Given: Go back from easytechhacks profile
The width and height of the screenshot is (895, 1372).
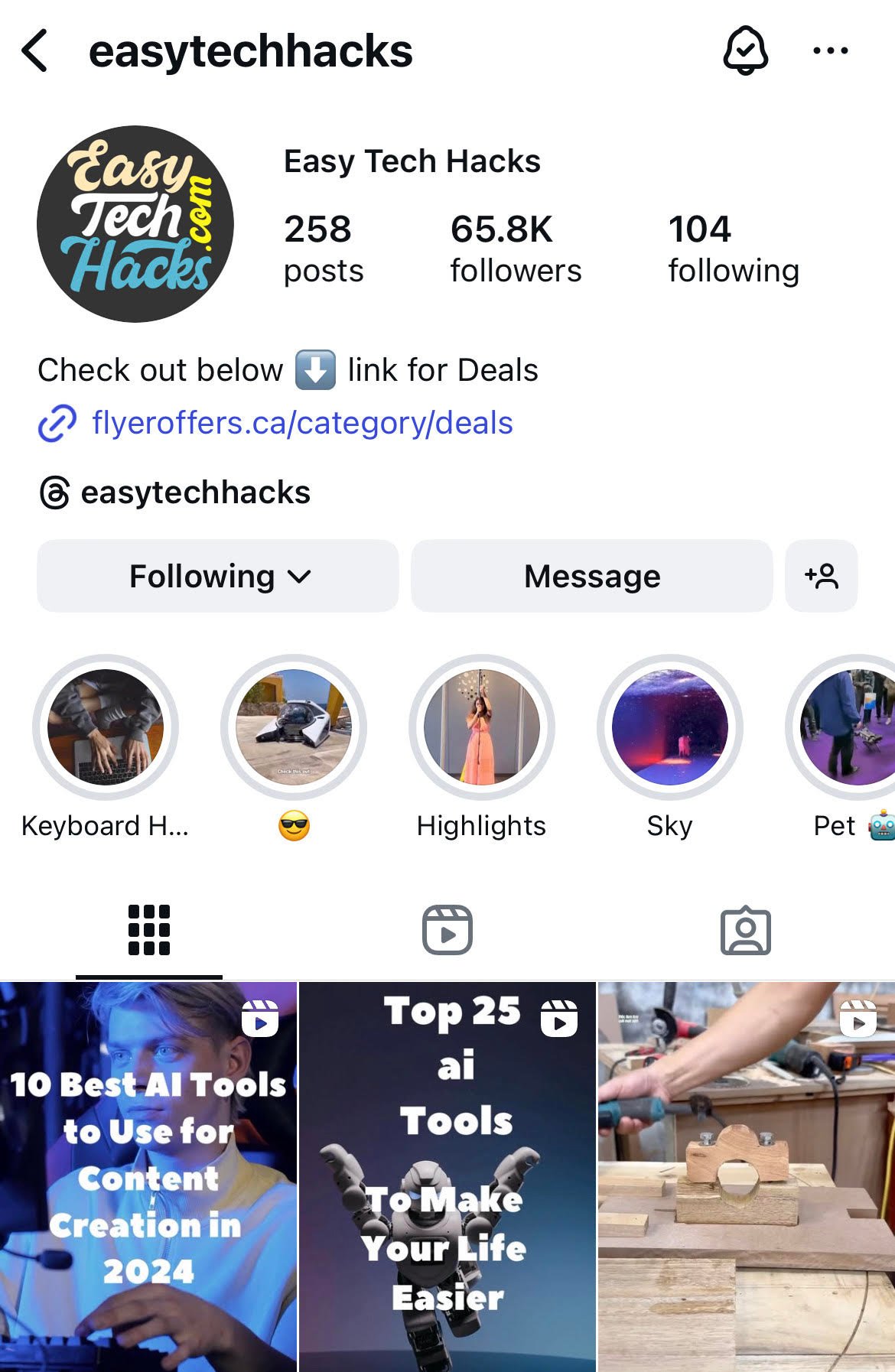Looking at the screenshot, I should tap(35, 51).
